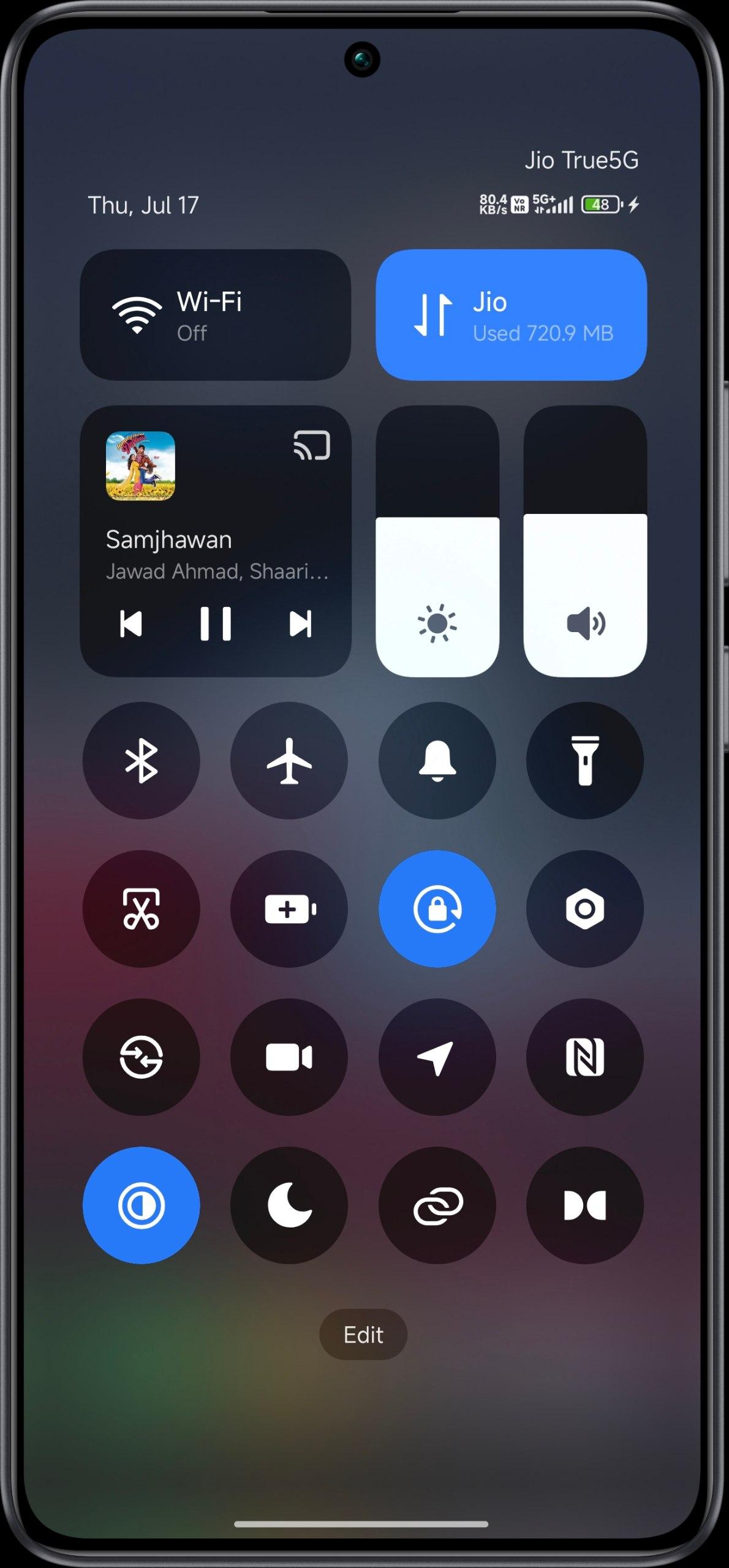Enable battery saver
Image resolution: width=729 pixels, height=1568 pixels.
[x=289, y=909]
